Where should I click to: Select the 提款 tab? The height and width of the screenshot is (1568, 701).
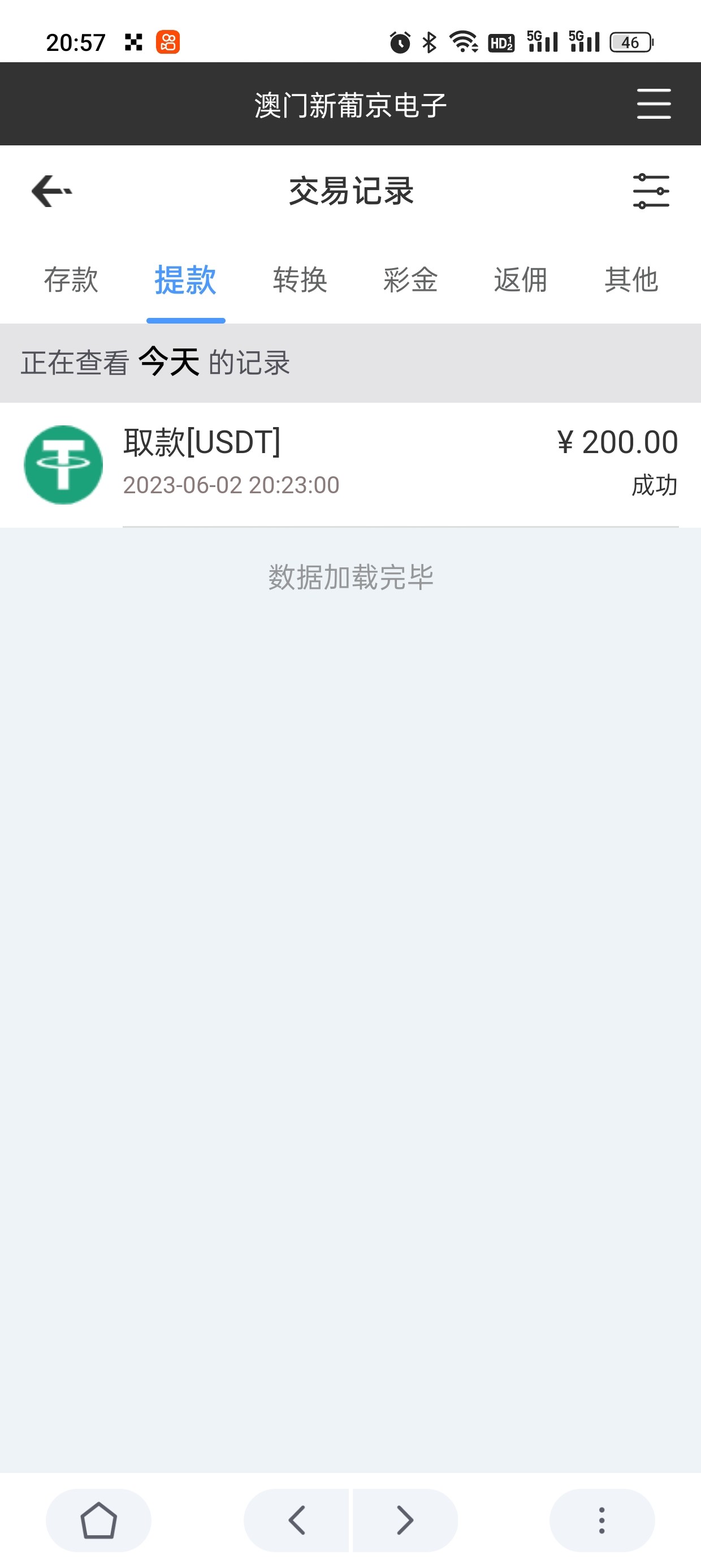(185, 280)
